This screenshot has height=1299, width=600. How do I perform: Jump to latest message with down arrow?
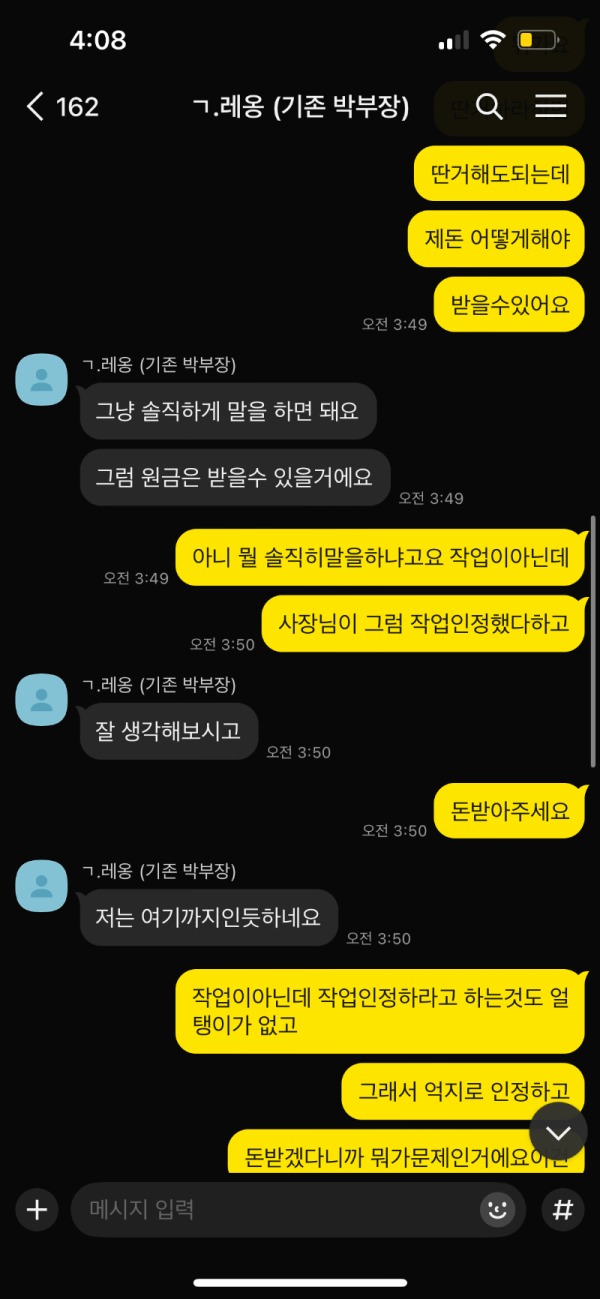pos(558,1132)
